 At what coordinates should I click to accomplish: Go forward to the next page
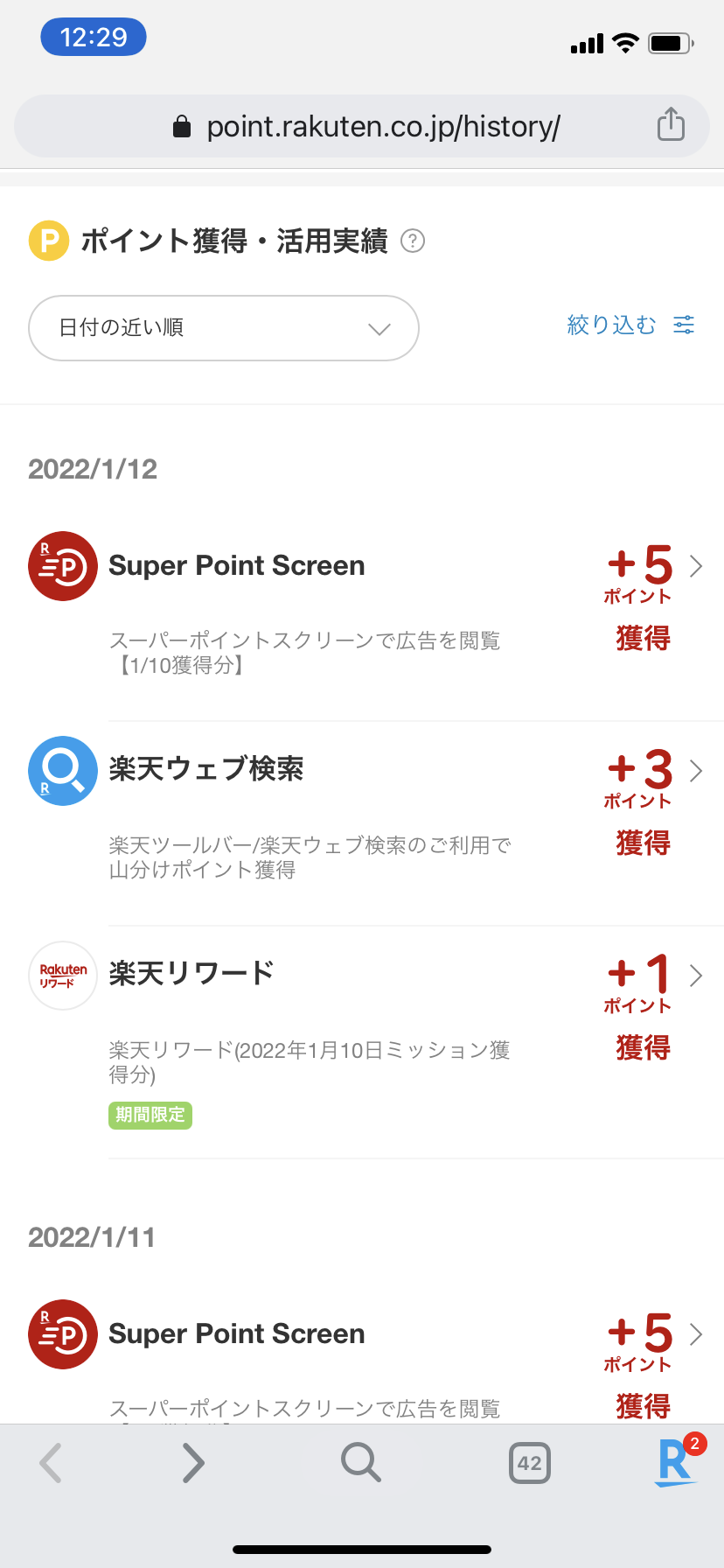coord(192,1462)
